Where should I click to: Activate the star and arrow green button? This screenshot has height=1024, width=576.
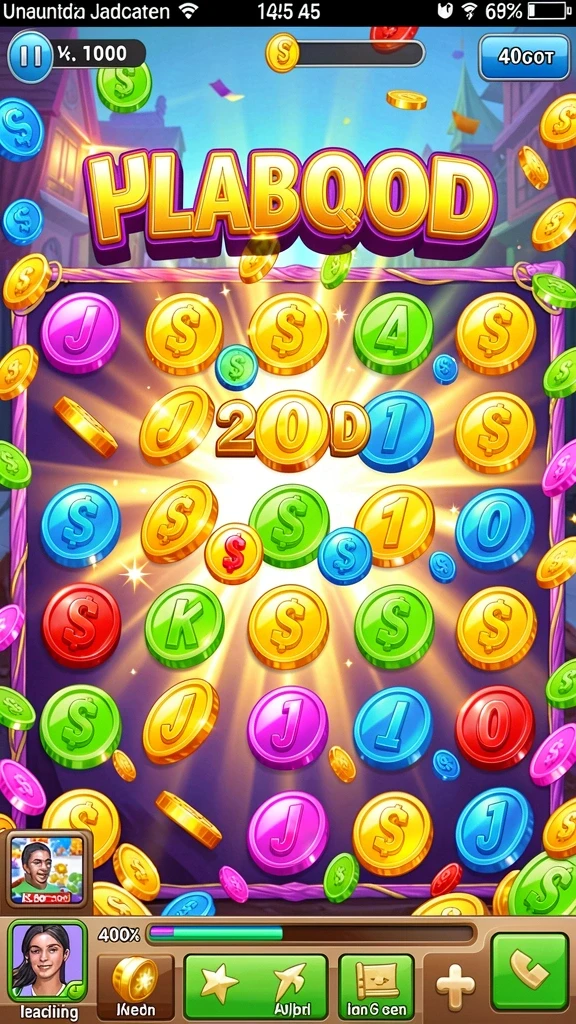pyautogui.click(x=256, y=983)
